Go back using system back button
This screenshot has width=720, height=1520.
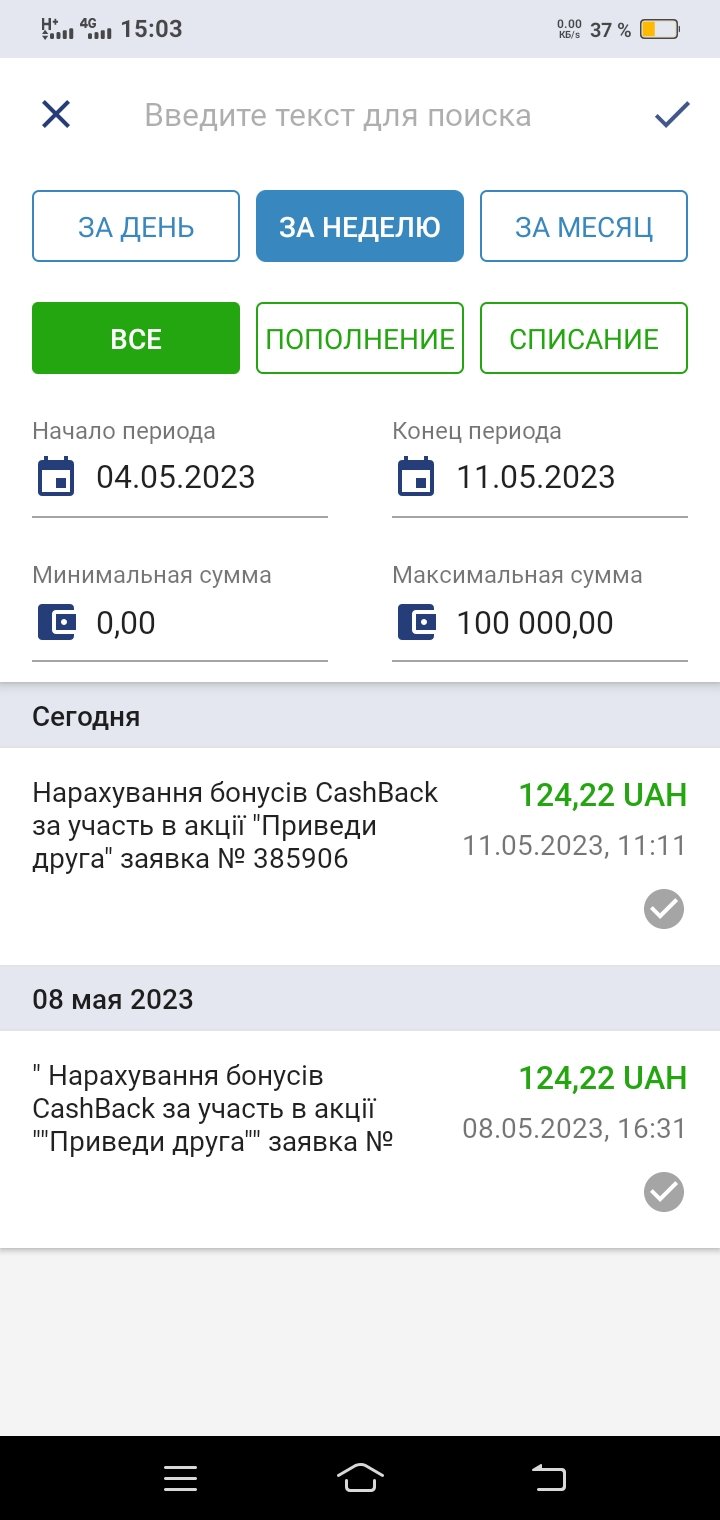point(548,1477)
